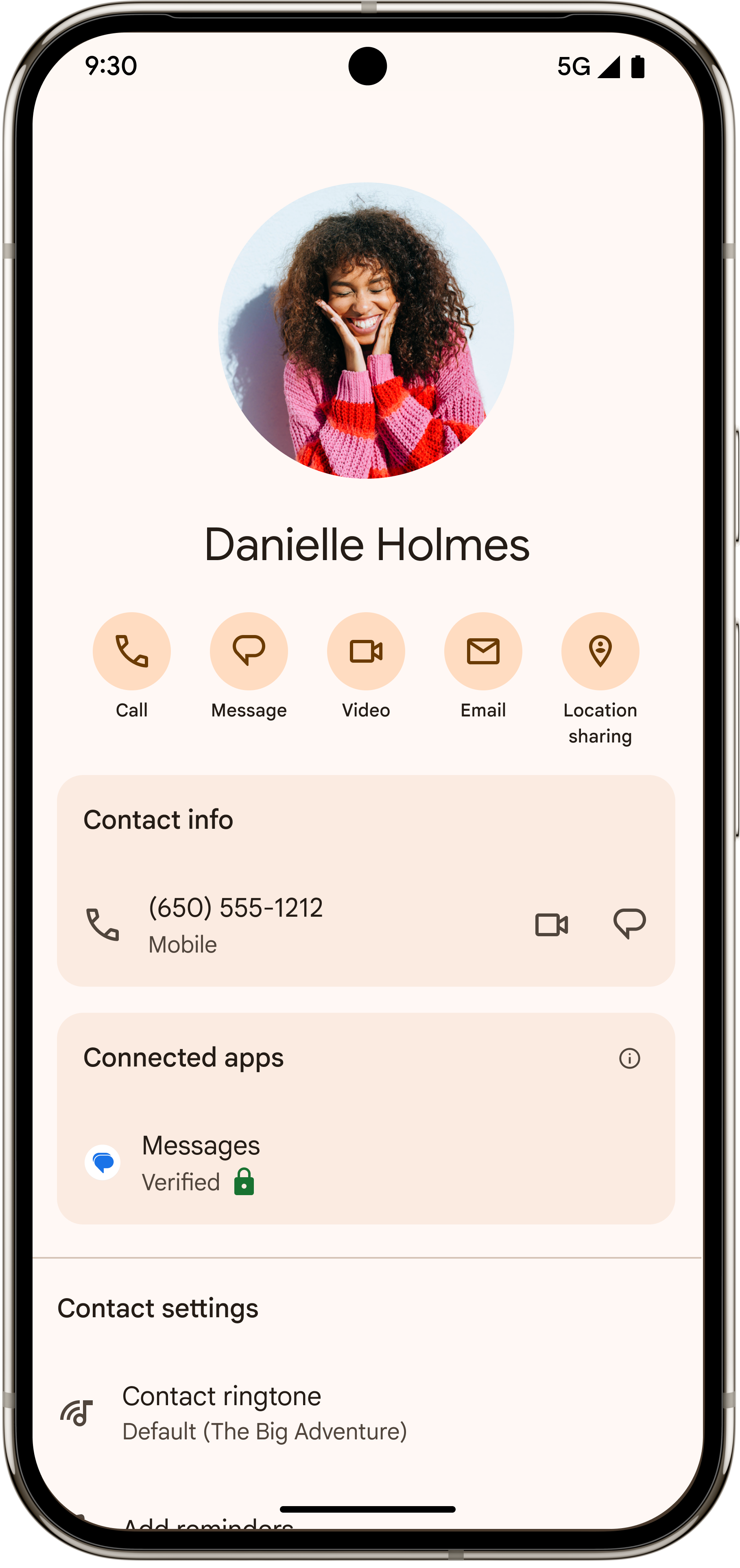Open Location sharing

click(x=599, y=651)
